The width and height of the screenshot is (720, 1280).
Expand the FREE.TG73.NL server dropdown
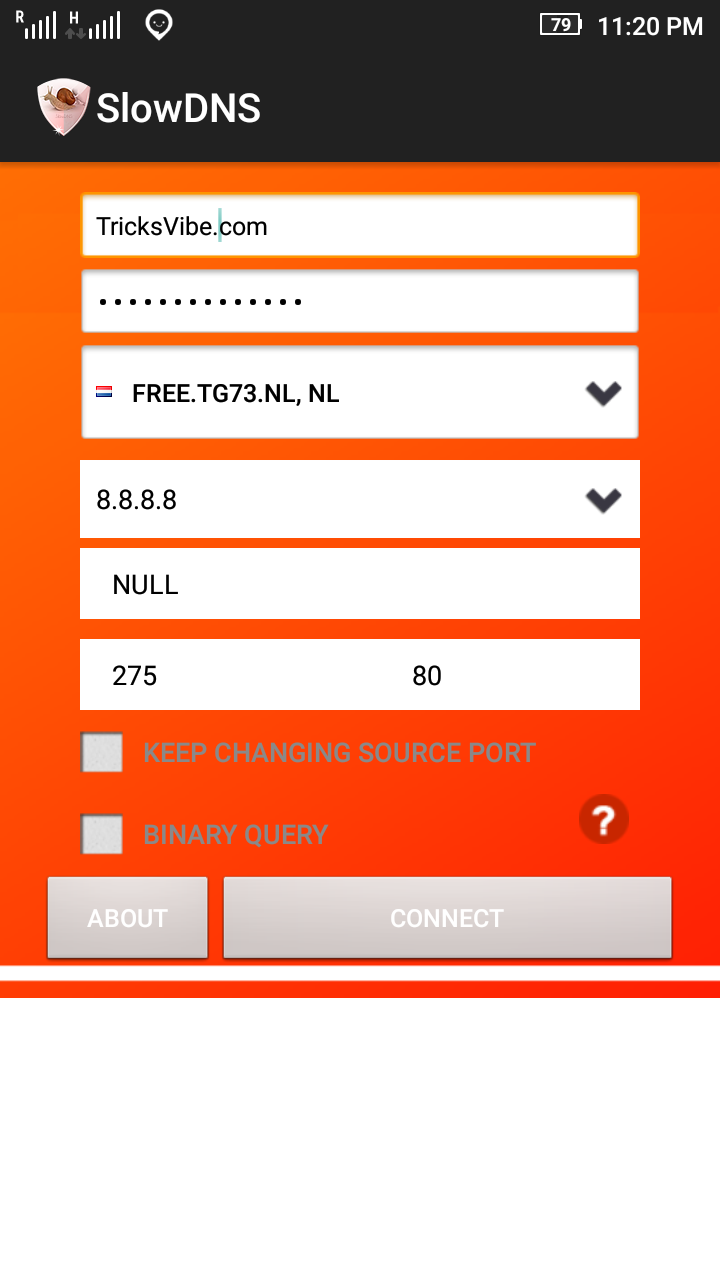(359, 393)
